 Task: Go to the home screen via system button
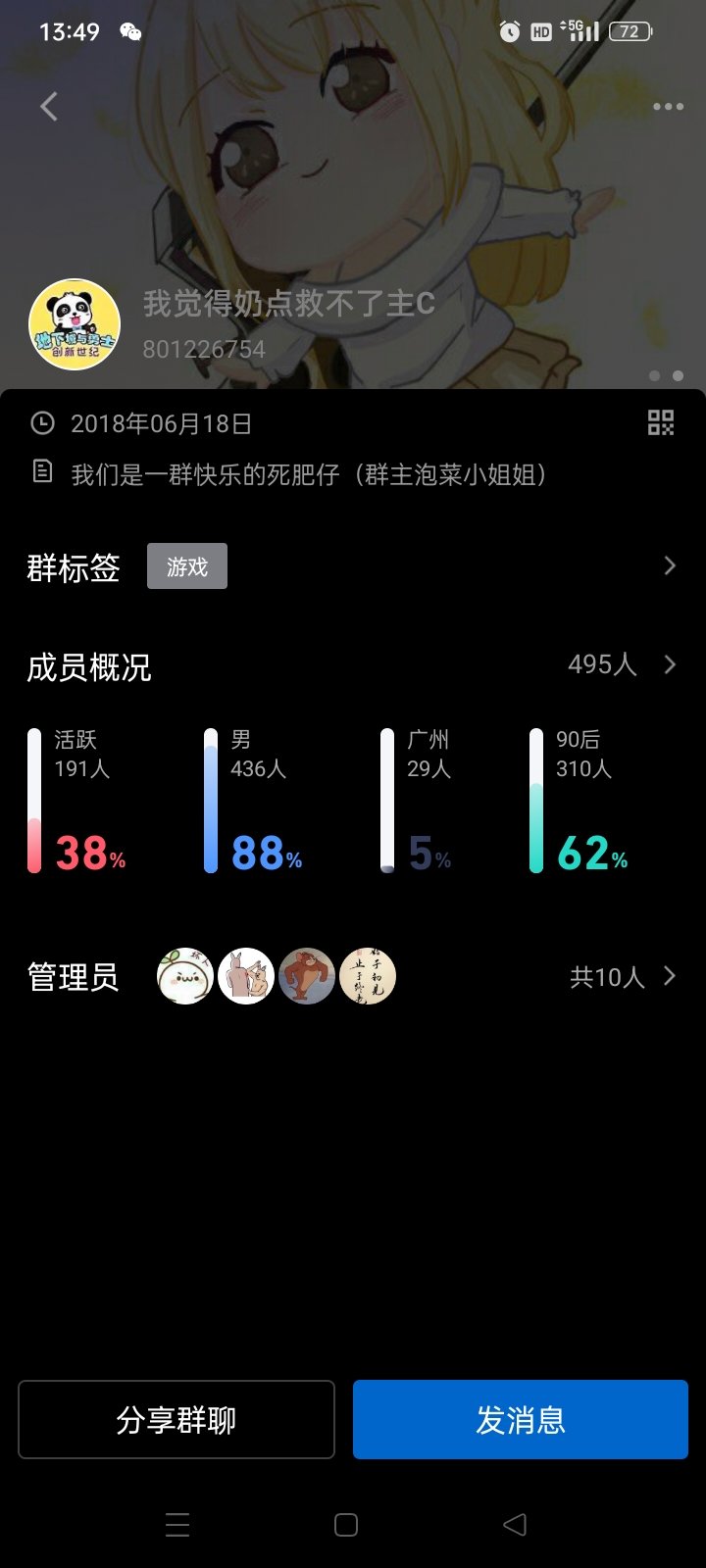click(346, 1524)
